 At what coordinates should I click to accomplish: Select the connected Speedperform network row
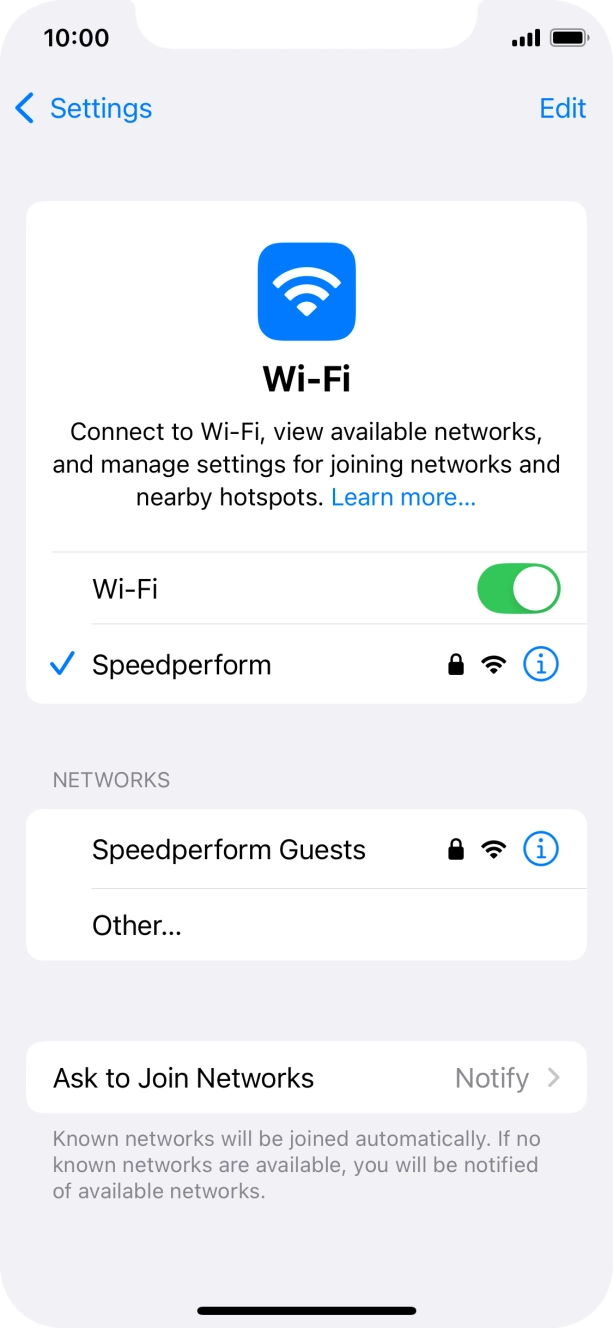pos(306,665)
